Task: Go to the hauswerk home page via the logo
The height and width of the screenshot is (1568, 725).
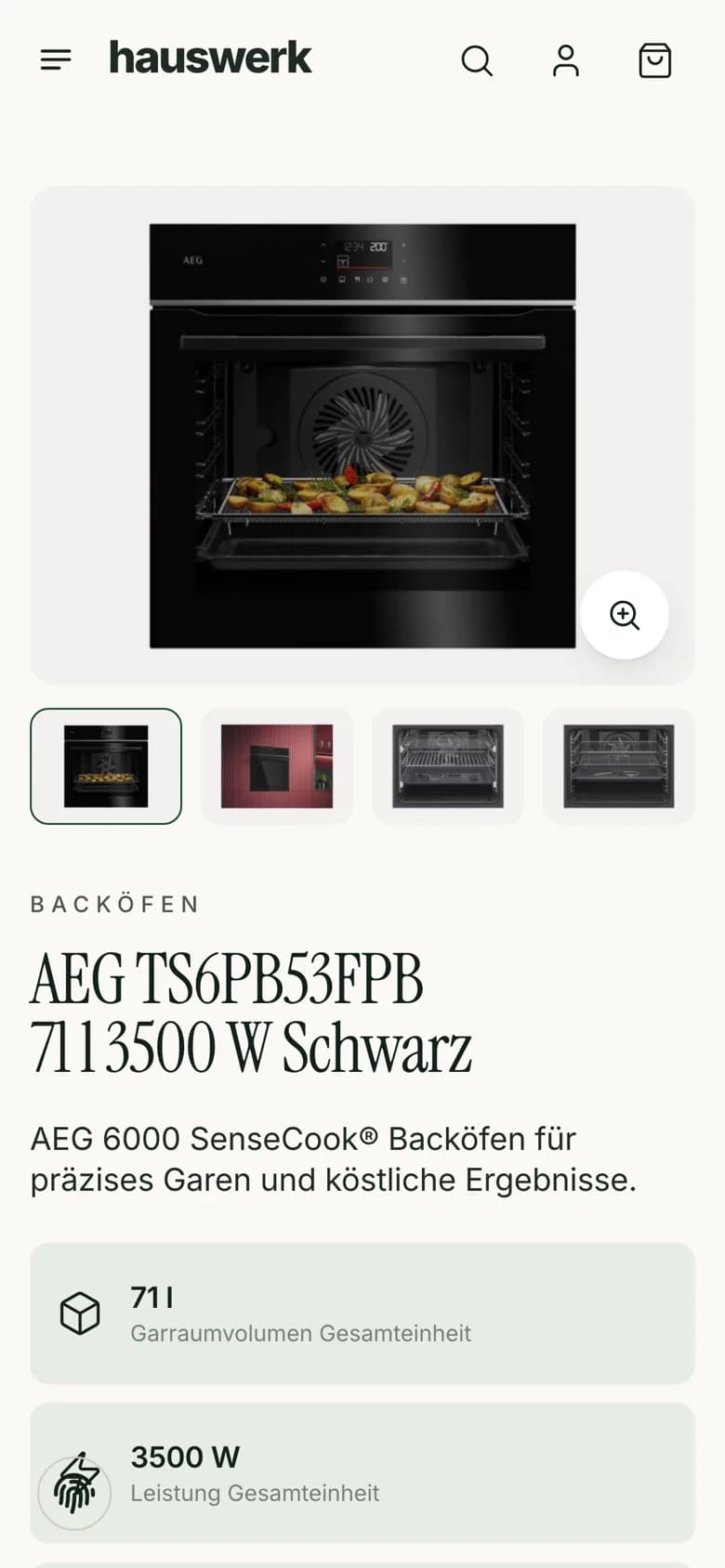Action: pos(210,58)
